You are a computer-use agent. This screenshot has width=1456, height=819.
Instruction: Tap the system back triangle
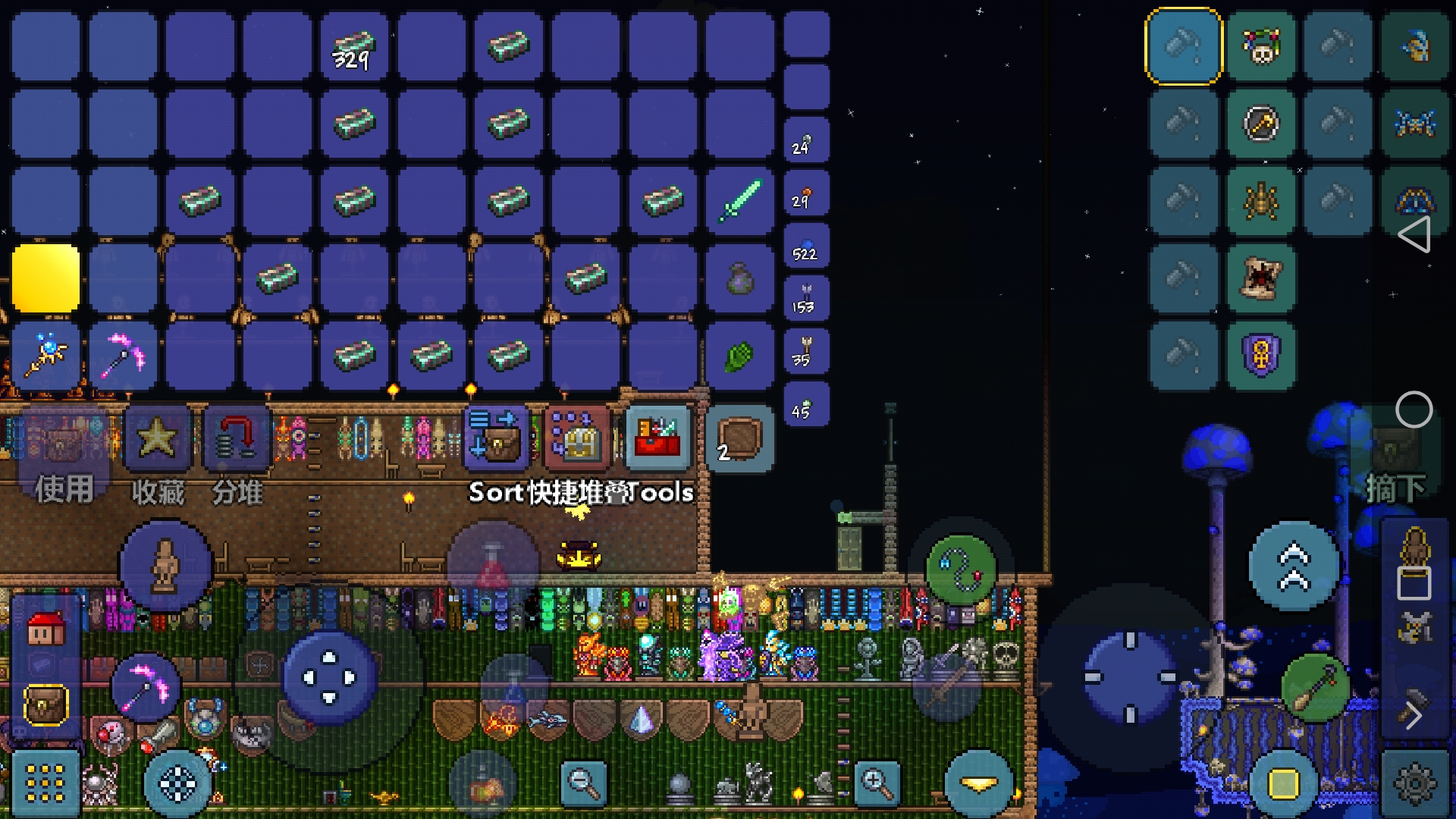[1414, 234]
